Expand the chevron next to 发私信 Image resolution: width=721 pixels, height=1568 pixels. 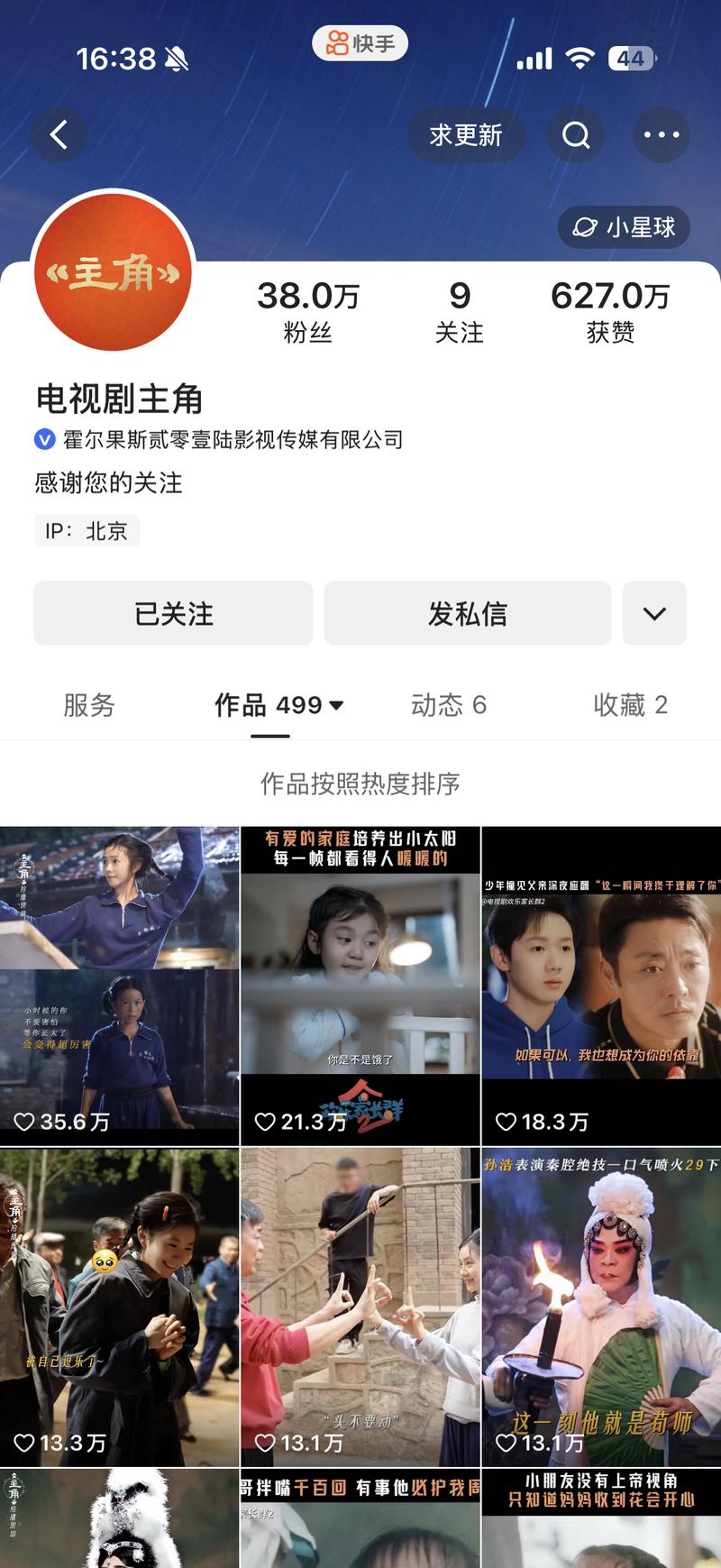point(654,613)
